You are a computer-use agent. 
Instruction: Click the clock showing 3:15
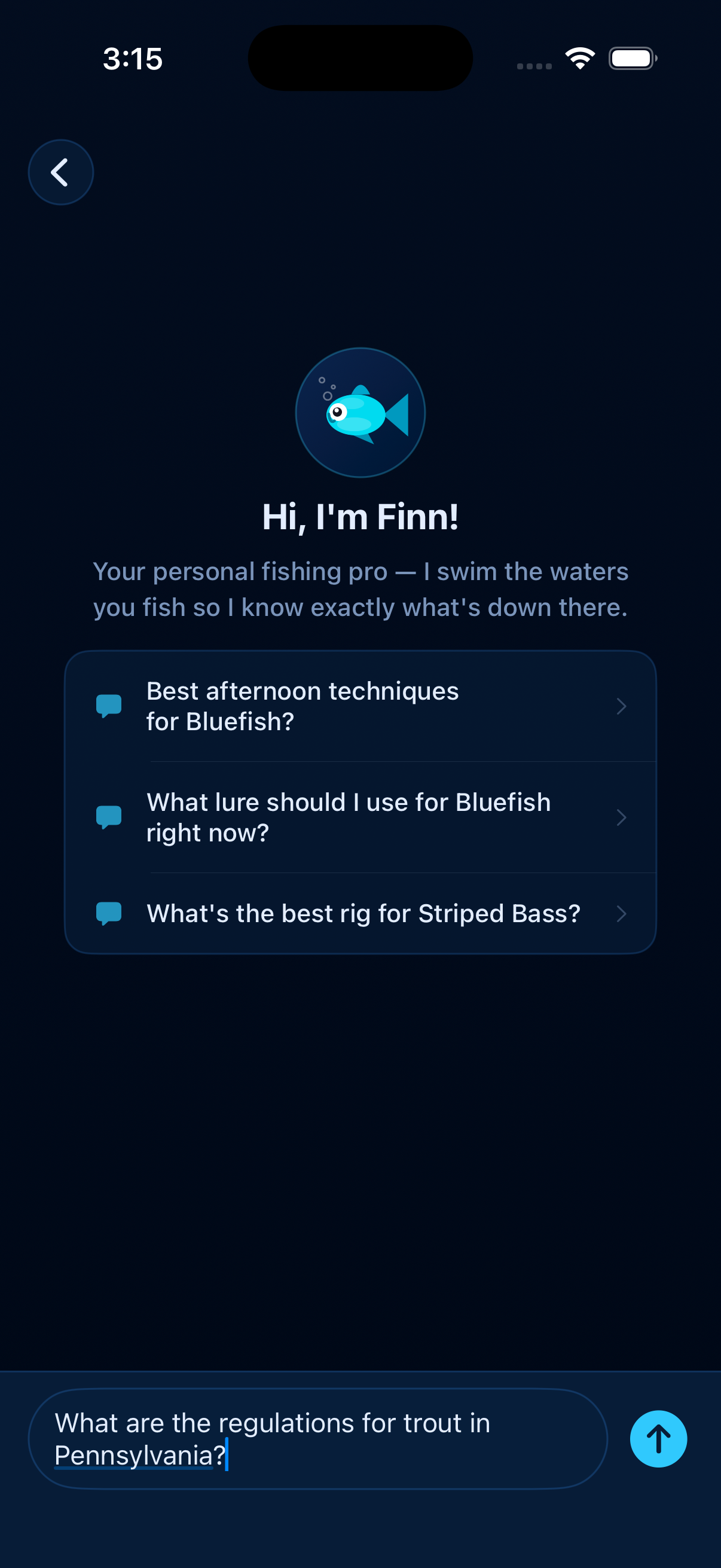[133, 59]
